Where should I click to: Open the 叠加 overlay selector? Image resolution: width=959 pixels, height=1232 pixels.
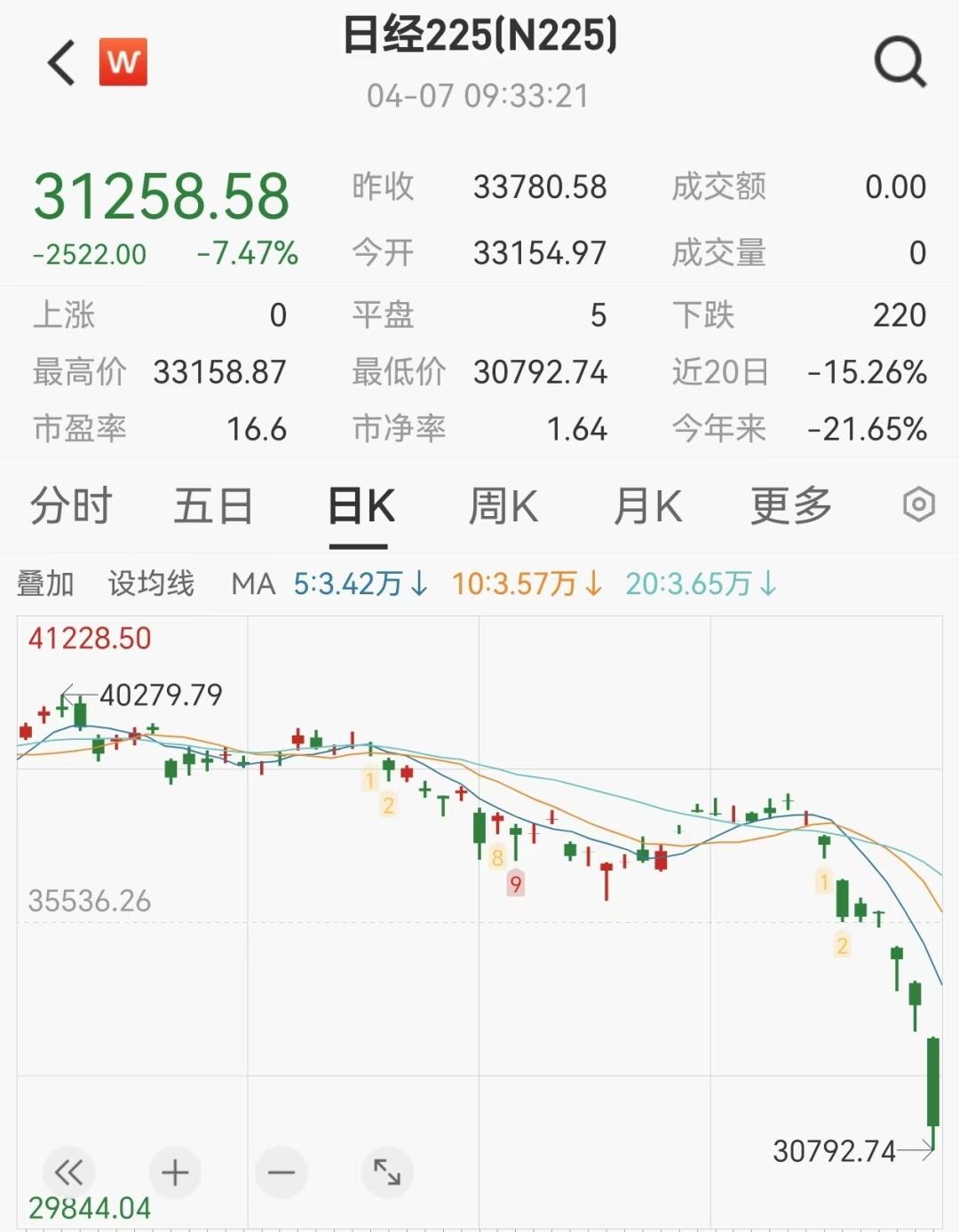[46, 584]
